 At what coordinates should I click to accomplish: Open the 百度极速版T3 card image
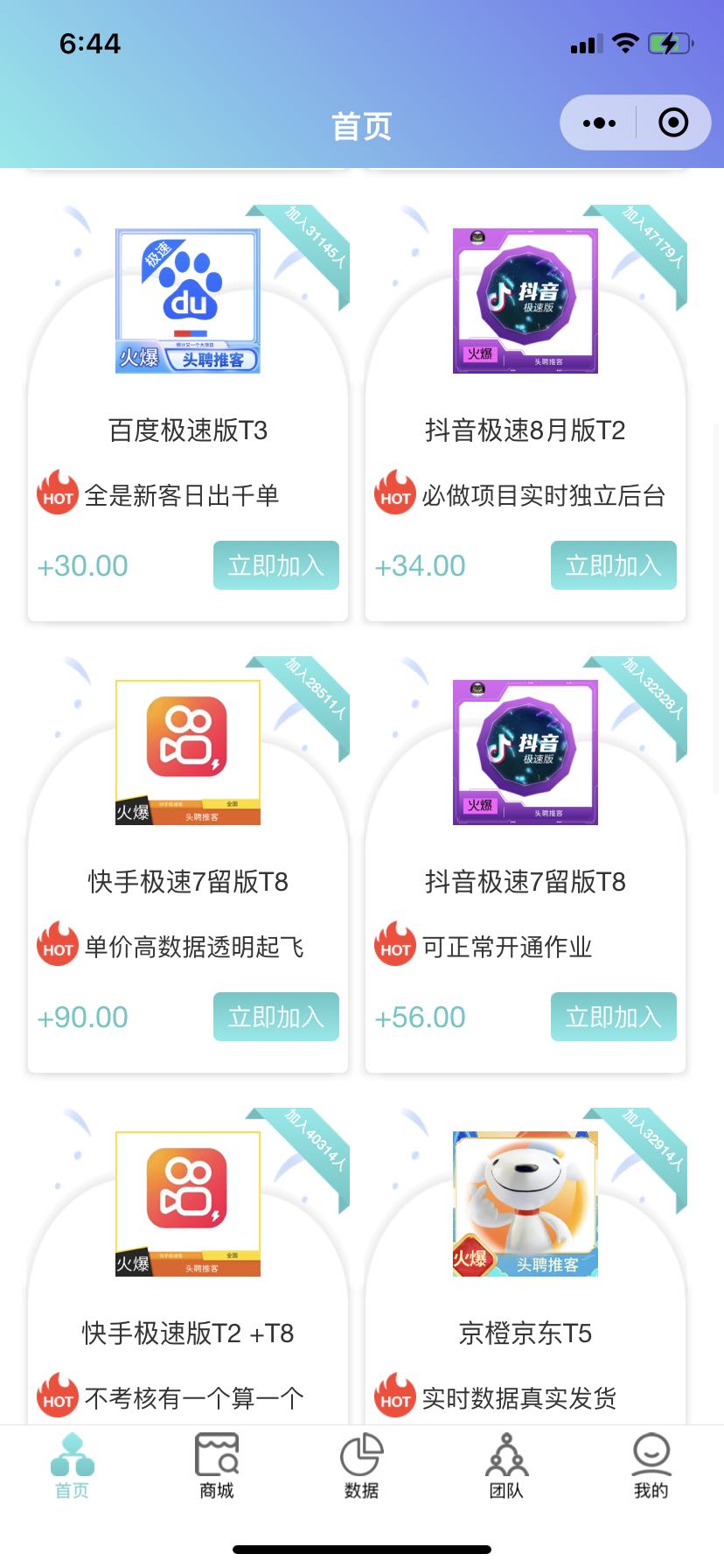click(x=188, y=301)
